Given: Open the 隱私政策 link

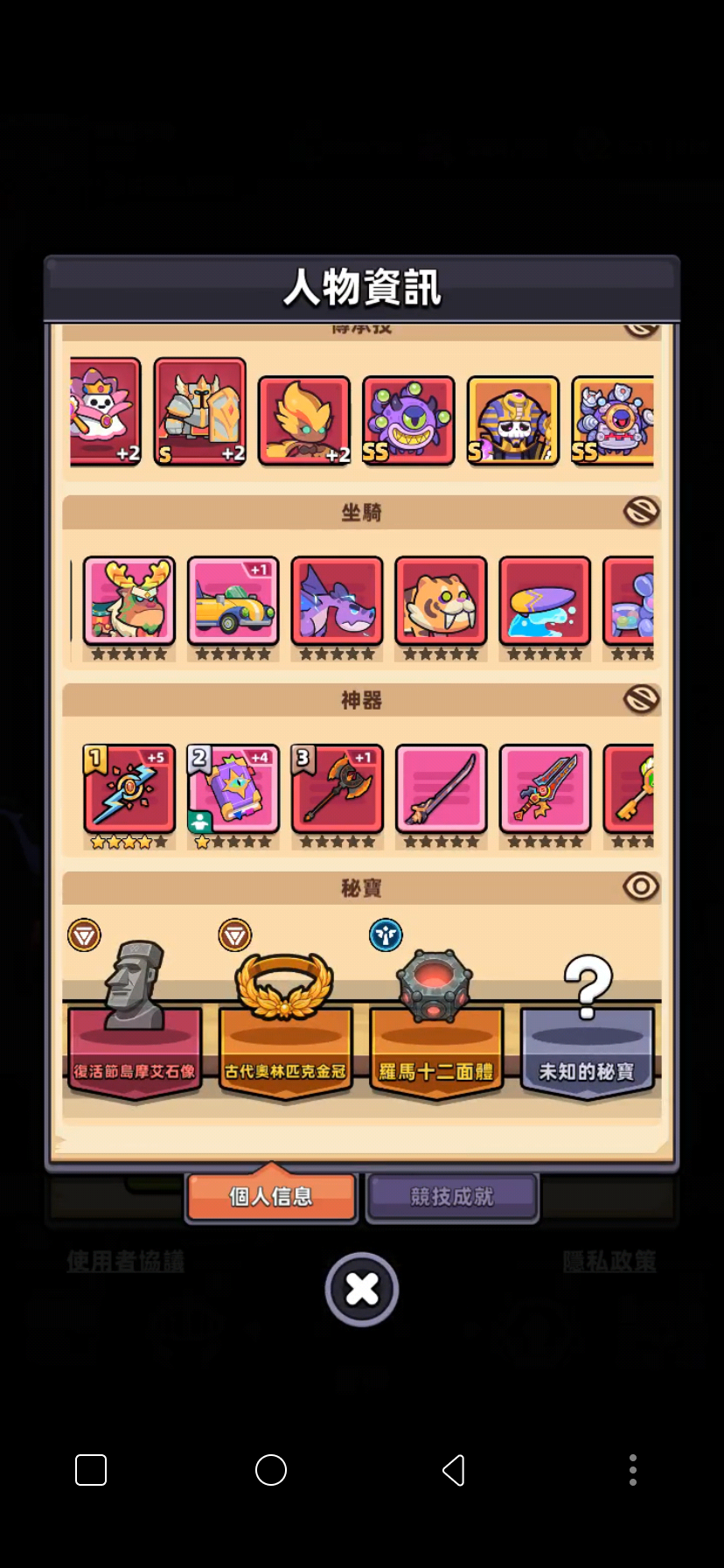Looking at the screenshot, I should [x=609, y=1261].
